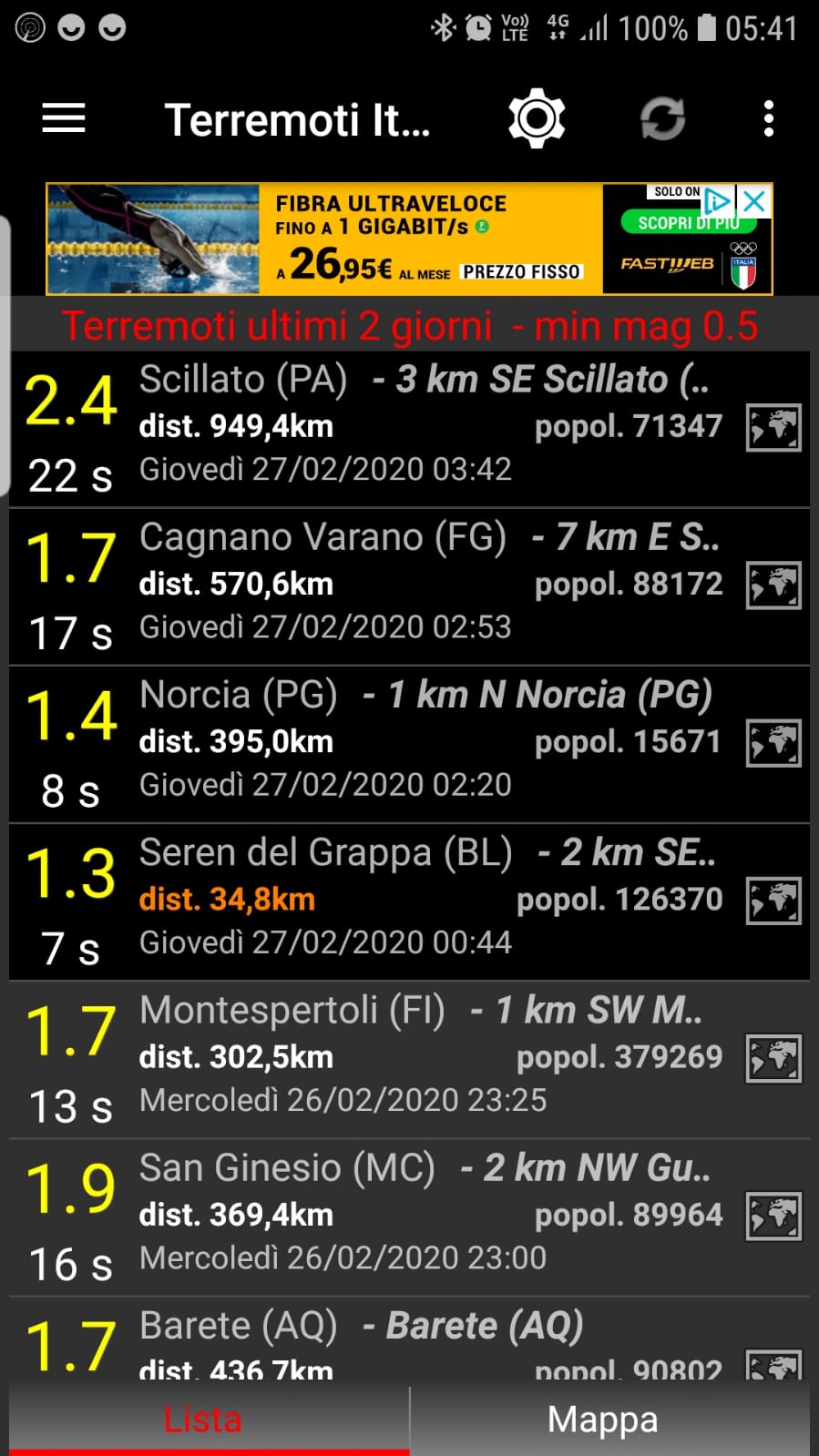
Task: Open the Fastweb Fibra Ultraveloce ad
Action: [410, 239]
